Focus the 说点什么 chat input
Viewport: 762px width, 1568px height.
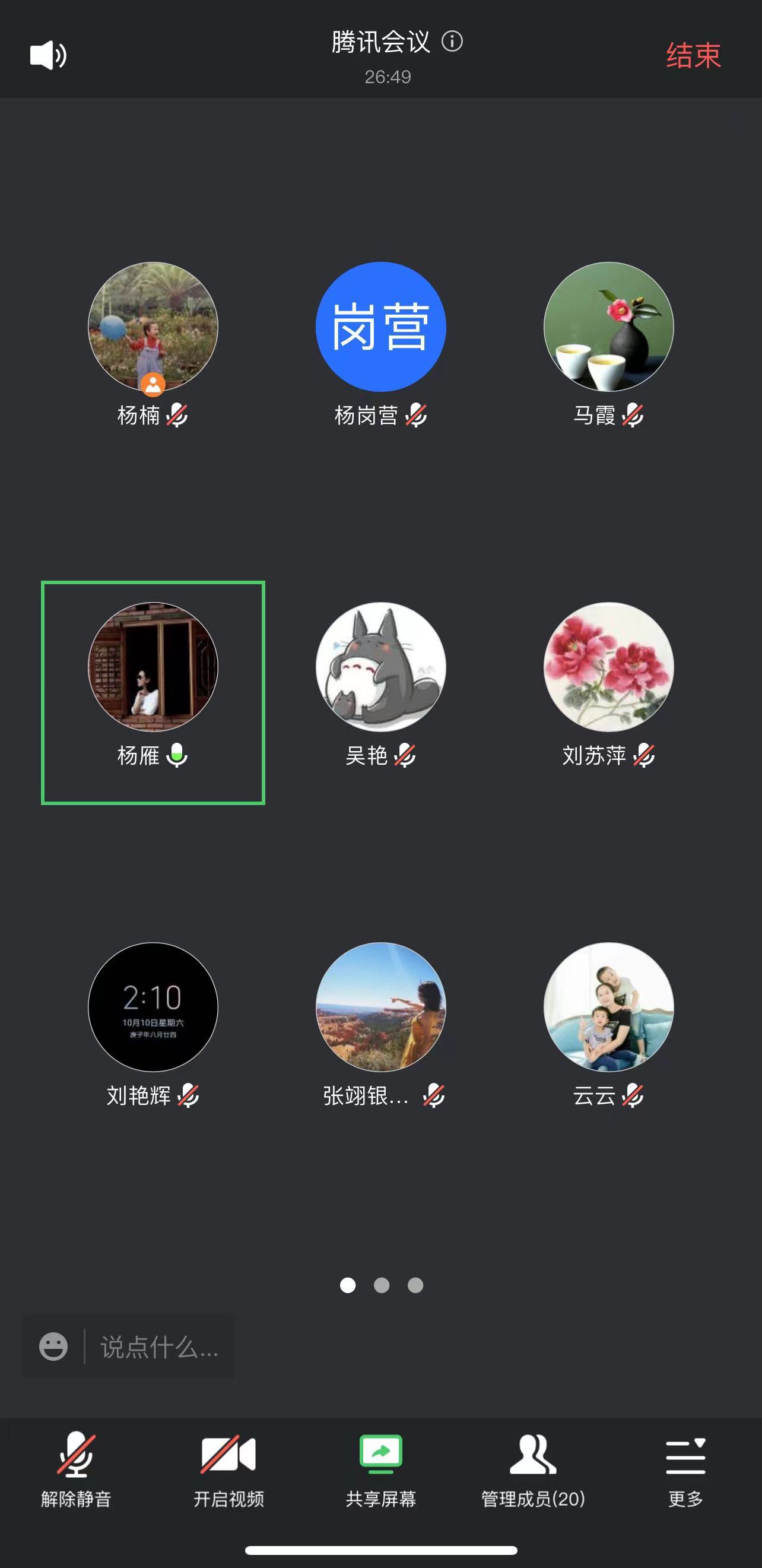pyautogui.click(x=160, y=1347)
